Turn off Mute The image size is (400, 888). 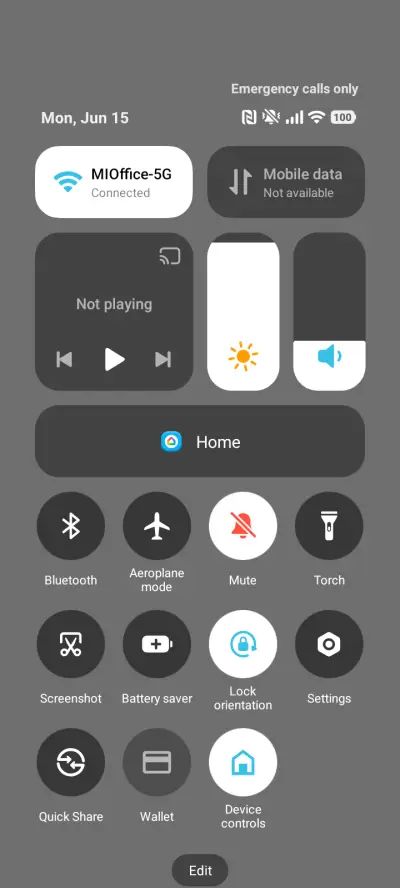click(x=243, y=526)
